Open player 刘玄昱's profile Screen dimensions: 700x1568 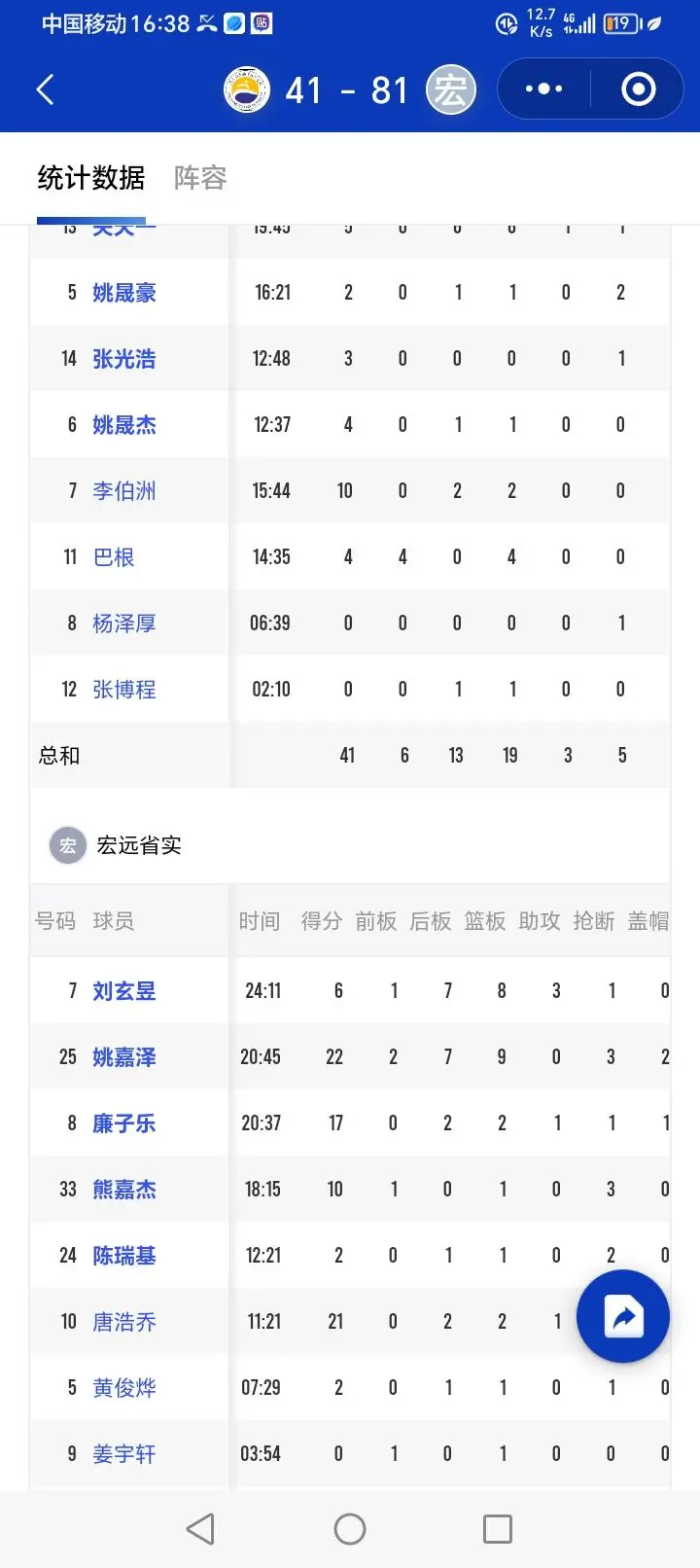(x=124, y=991)
